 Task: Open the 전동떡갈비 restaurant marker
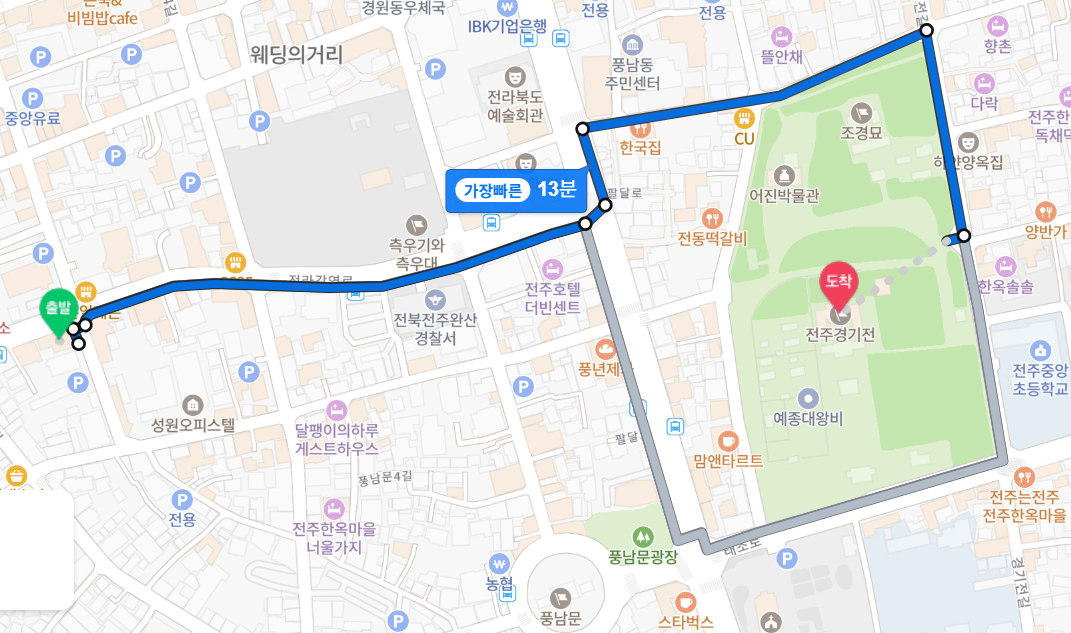pyautogui.click(x=712, y=217)
